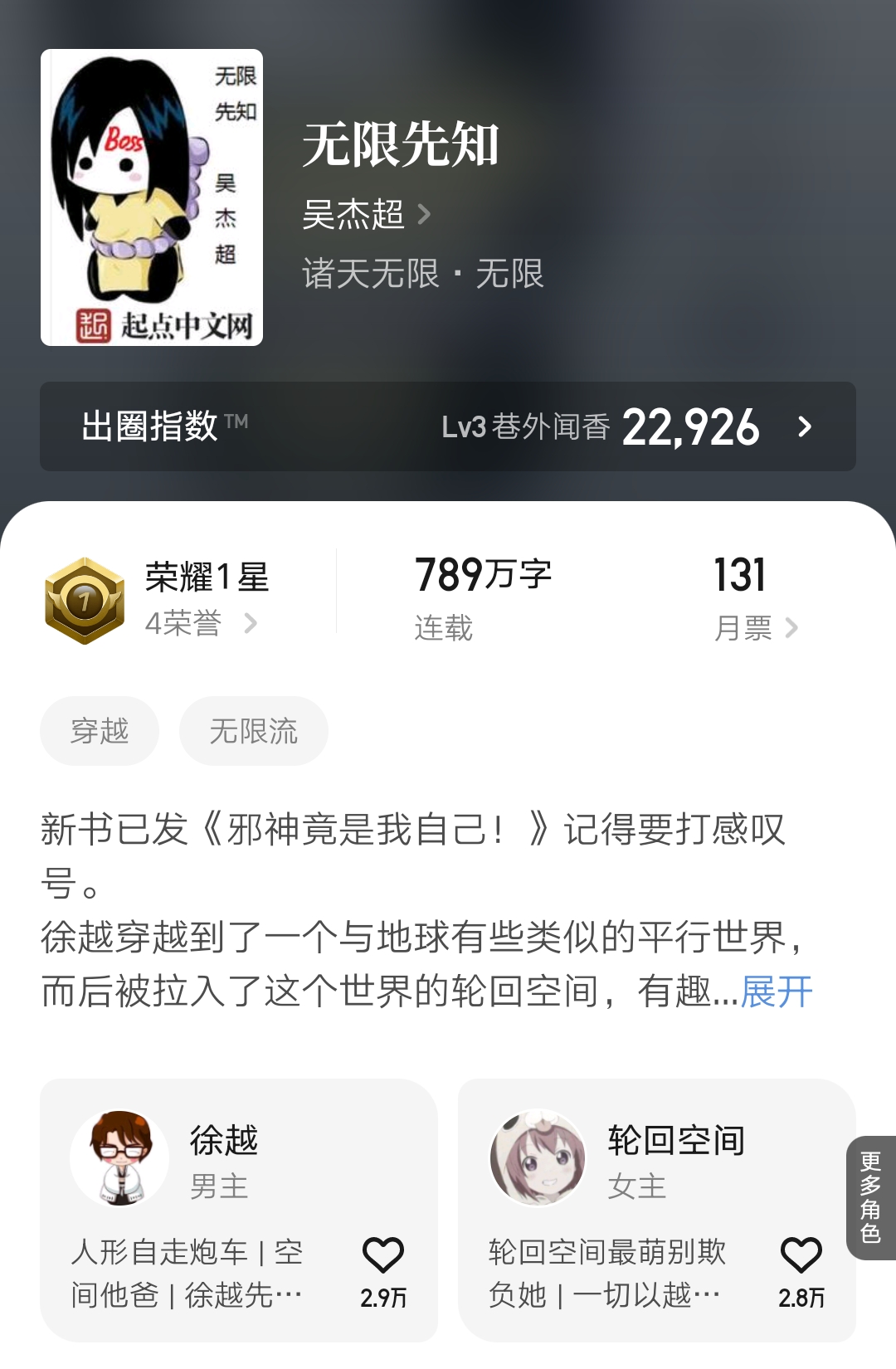This screenshot has height=1369, width=896.
Task: Expand the book description with 展开
Action: pyautogui.click(x=776, y=990)
